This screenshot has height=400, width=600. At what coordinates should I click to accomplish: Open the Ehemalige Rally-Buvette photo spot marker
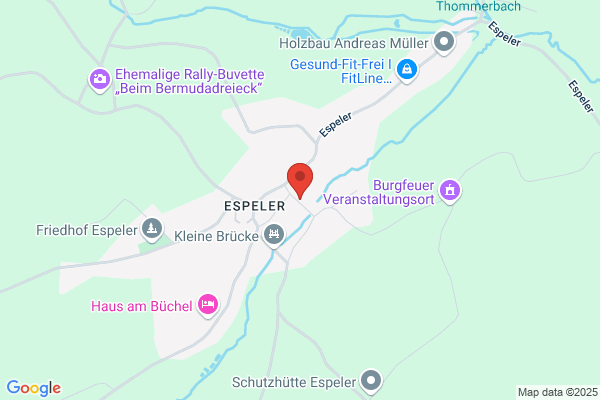click(100, 80)
